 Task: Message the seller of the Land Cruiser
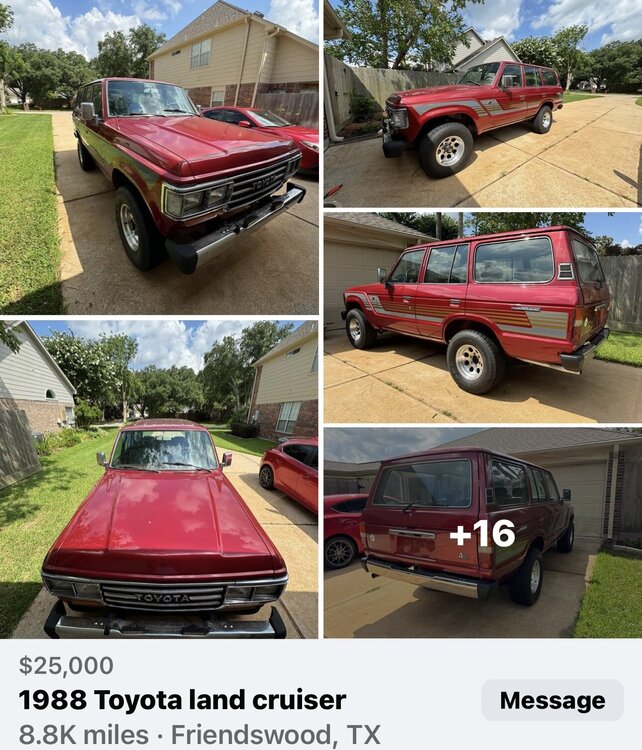552,700
